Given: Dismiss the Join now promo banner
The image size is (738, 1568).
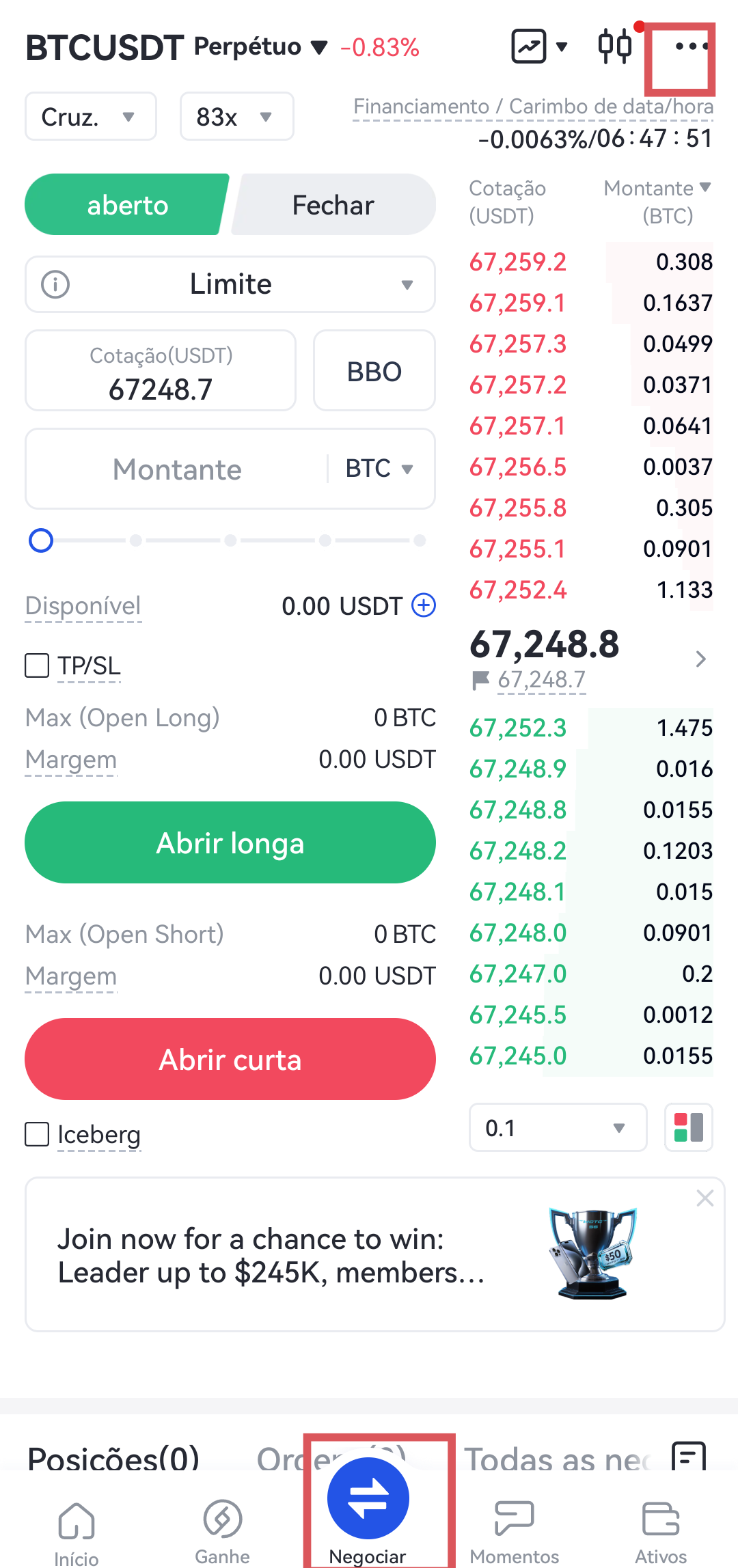Looking at the screenshot, I should coord(705,1198).
